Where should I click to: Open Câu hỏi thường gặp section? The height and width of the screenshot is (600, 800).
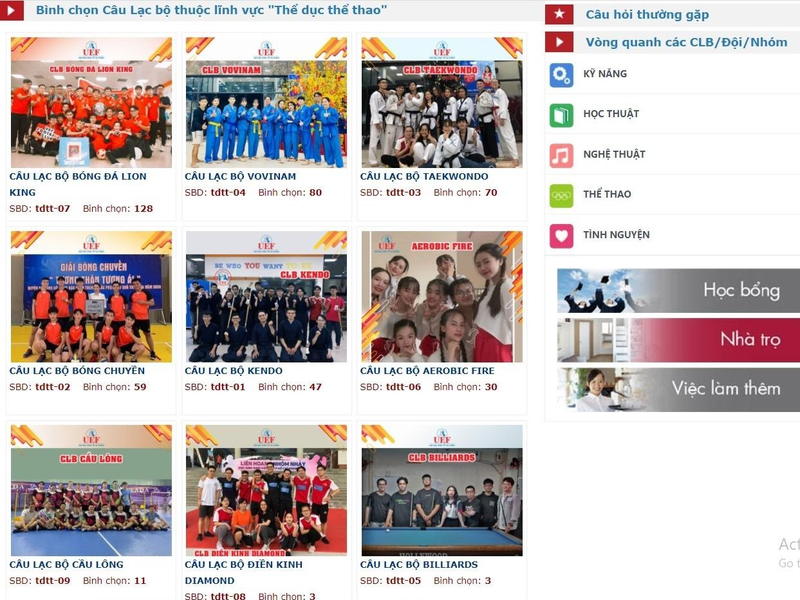[x=647, y=15]
